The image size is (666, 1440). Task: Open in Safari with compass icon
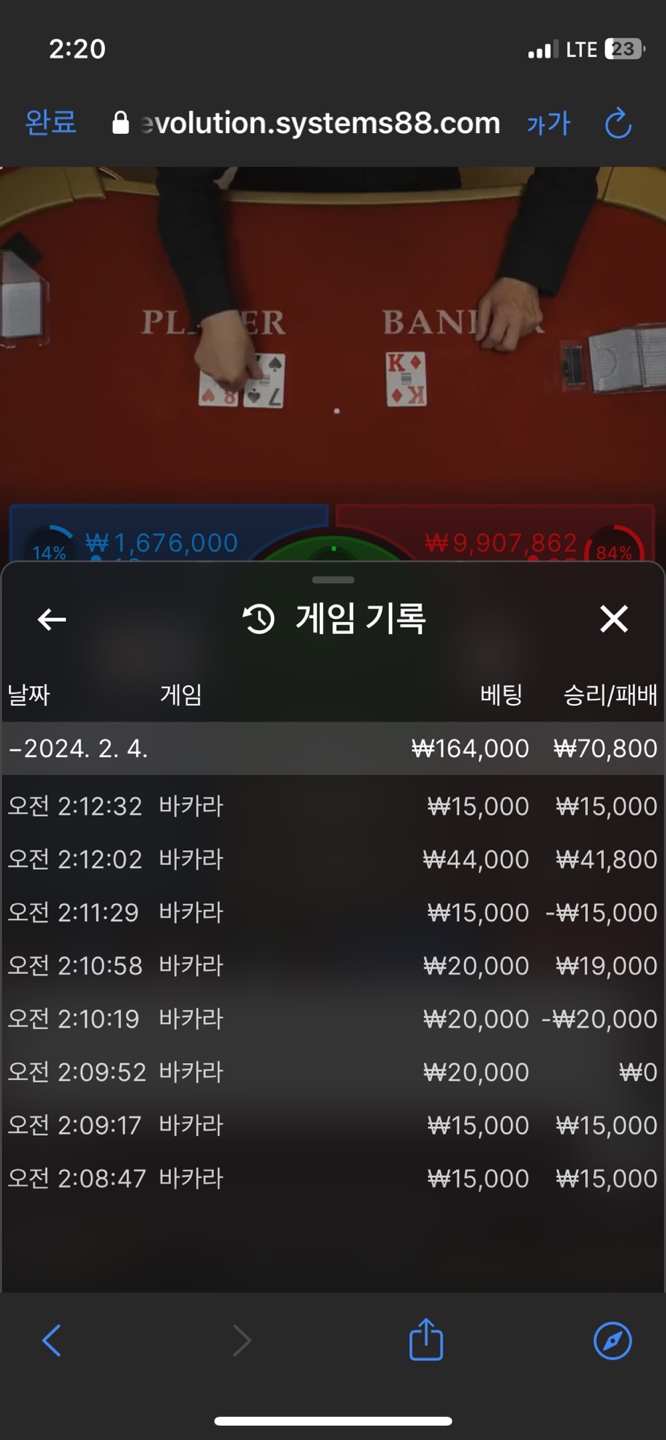pos(613,1340)
